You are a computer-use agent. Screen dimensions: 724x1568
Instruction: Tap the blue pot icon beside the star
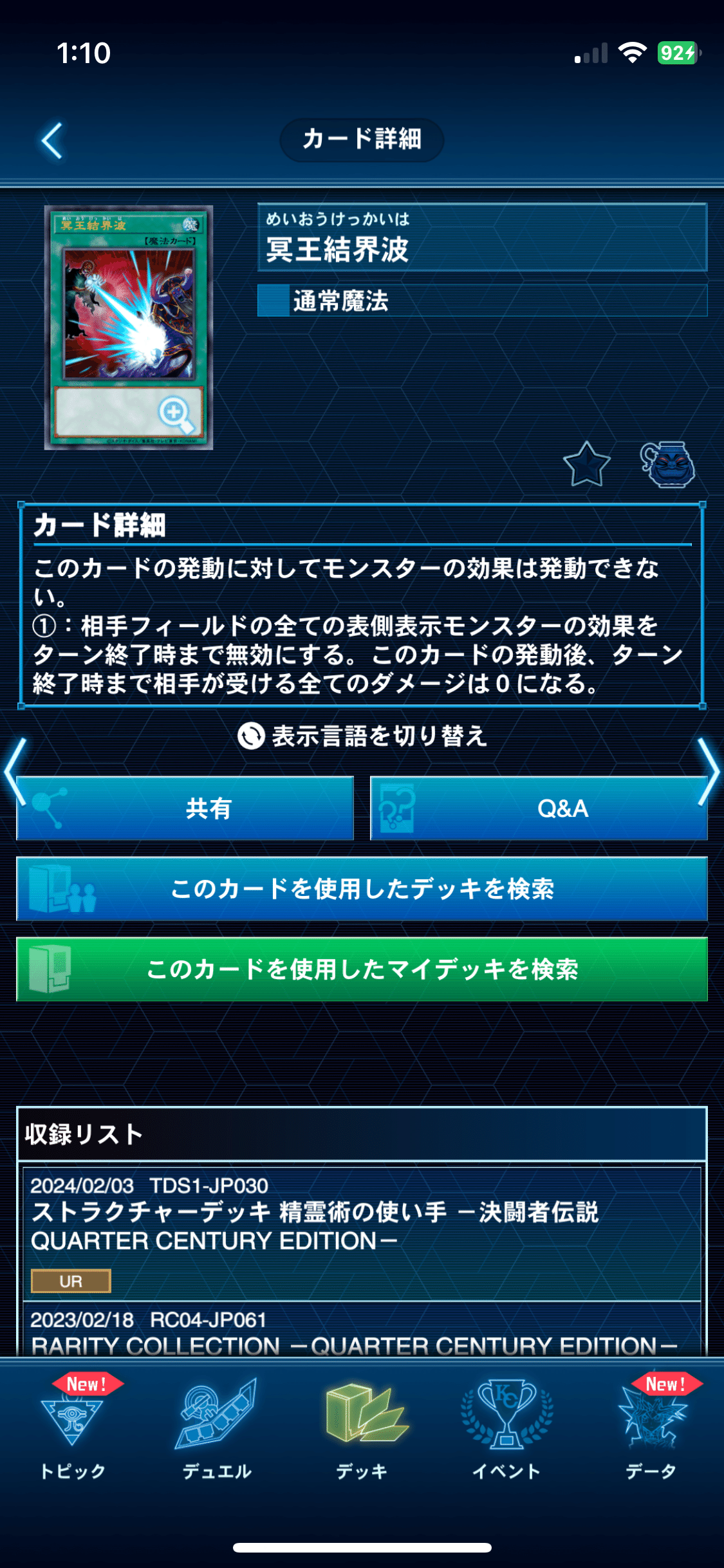(x=667, y=464)
